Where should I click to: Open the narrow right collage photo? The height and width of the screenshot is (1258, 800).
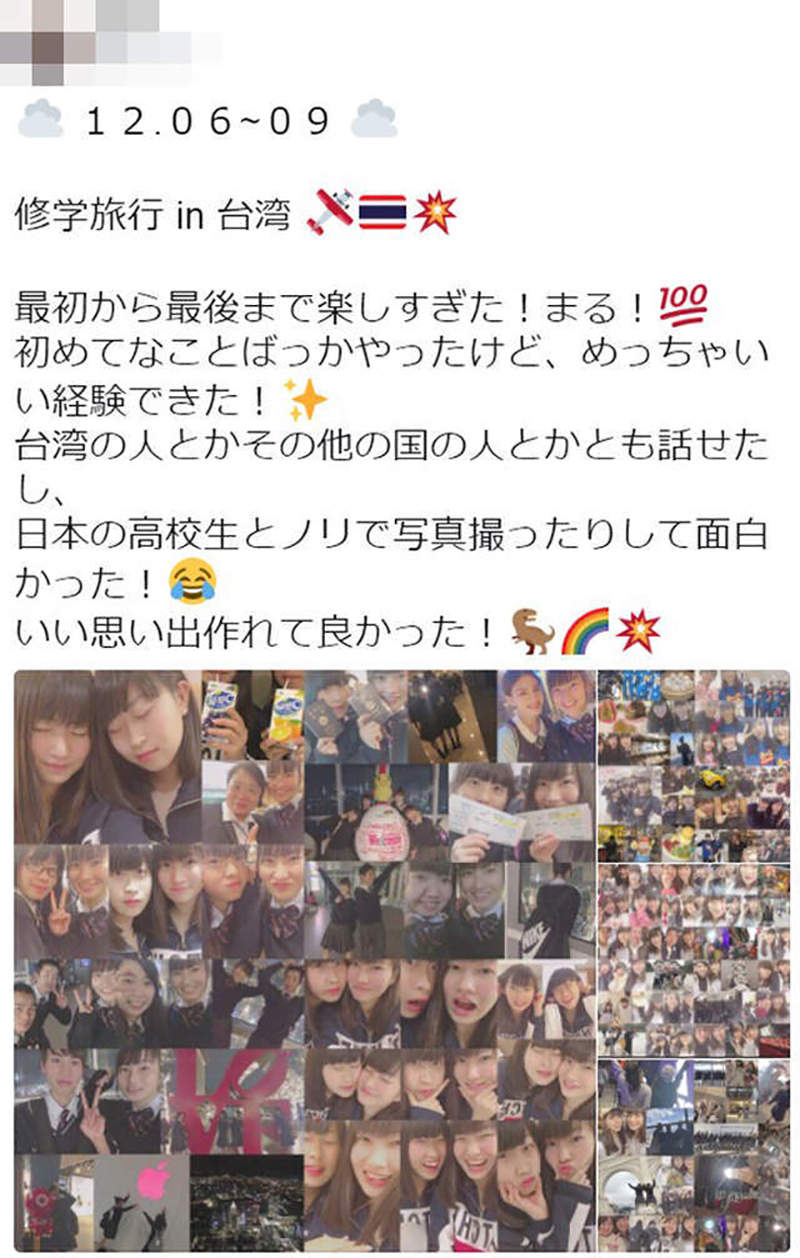point(693,958)
